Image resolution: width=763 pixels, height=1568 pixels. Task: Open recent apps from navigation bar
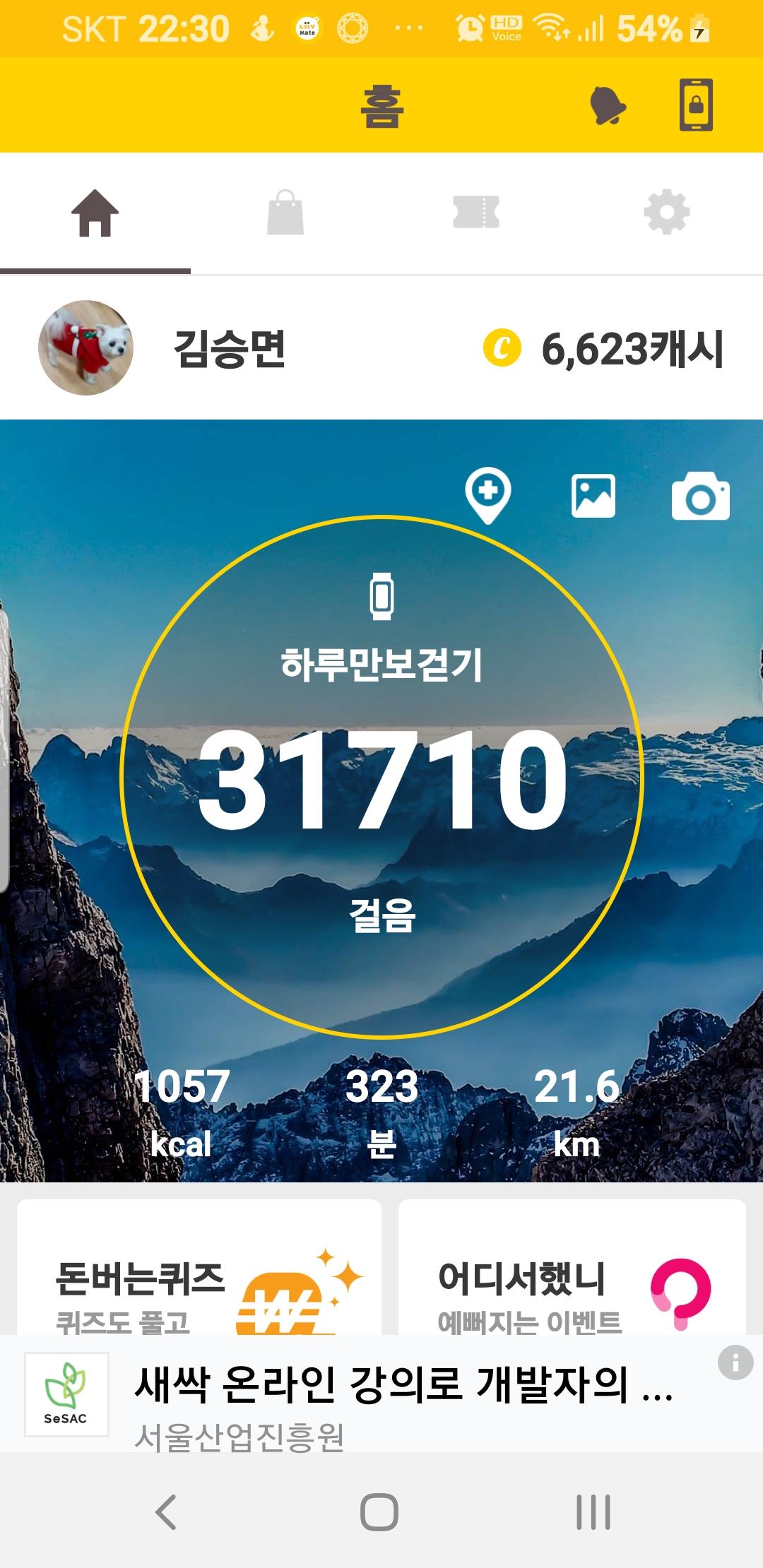(x=593, y=1512)
